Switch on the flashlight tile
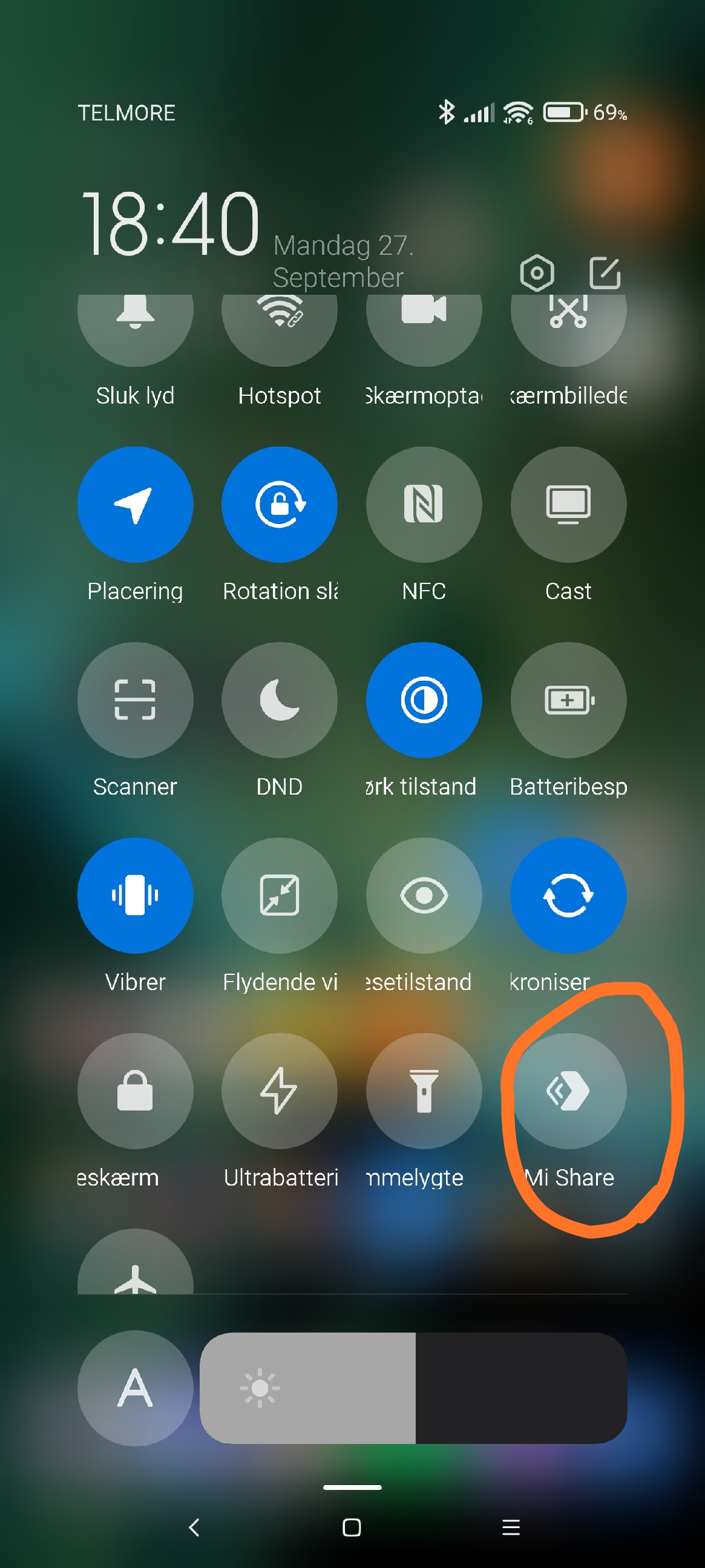Viewport: 705px width, 1568px height. point(424,1091)
